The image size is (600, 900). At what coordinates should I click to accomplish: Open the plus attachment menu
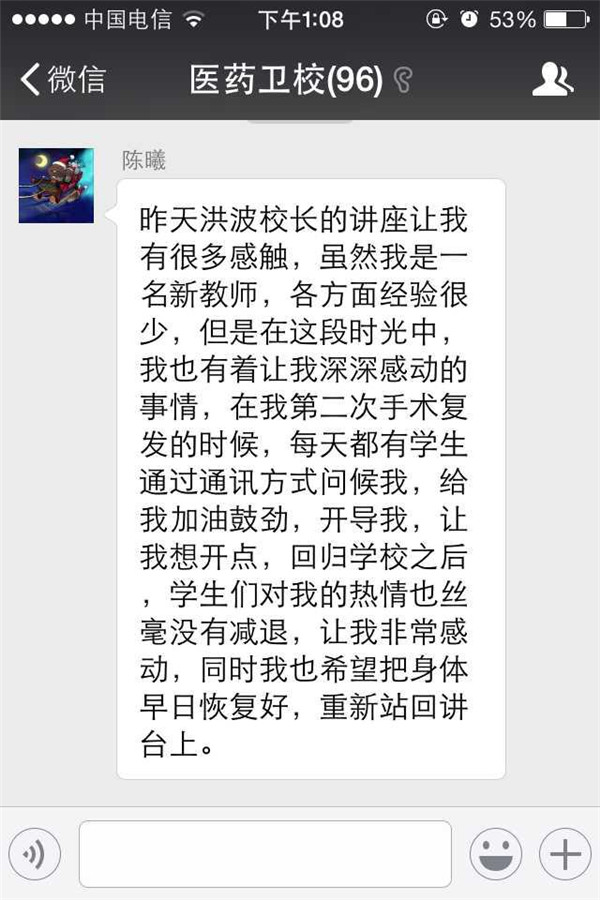[x=565, y=854]
